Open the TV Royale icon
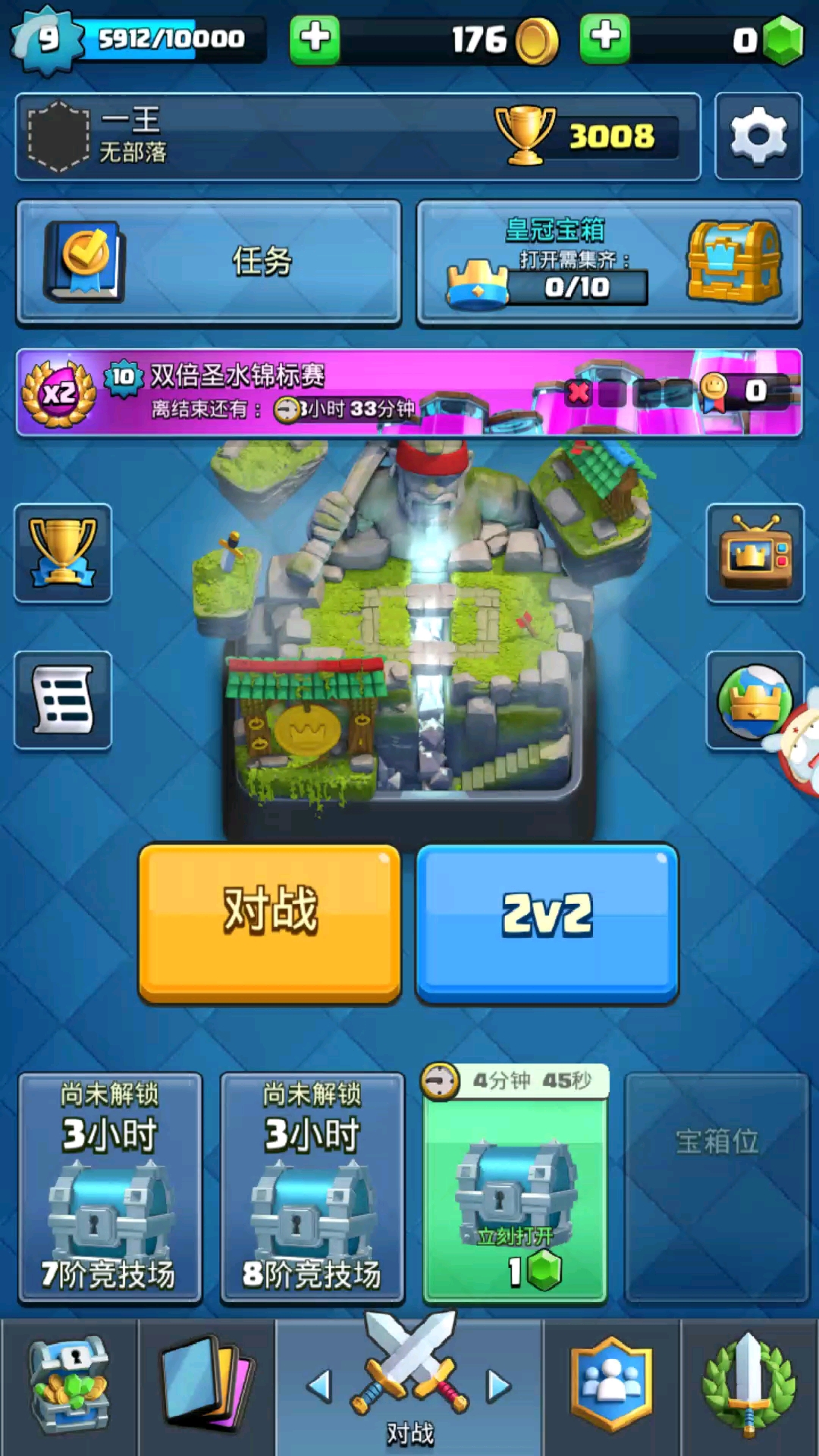This screenshot has width=819, height=1456. [755, 553]
